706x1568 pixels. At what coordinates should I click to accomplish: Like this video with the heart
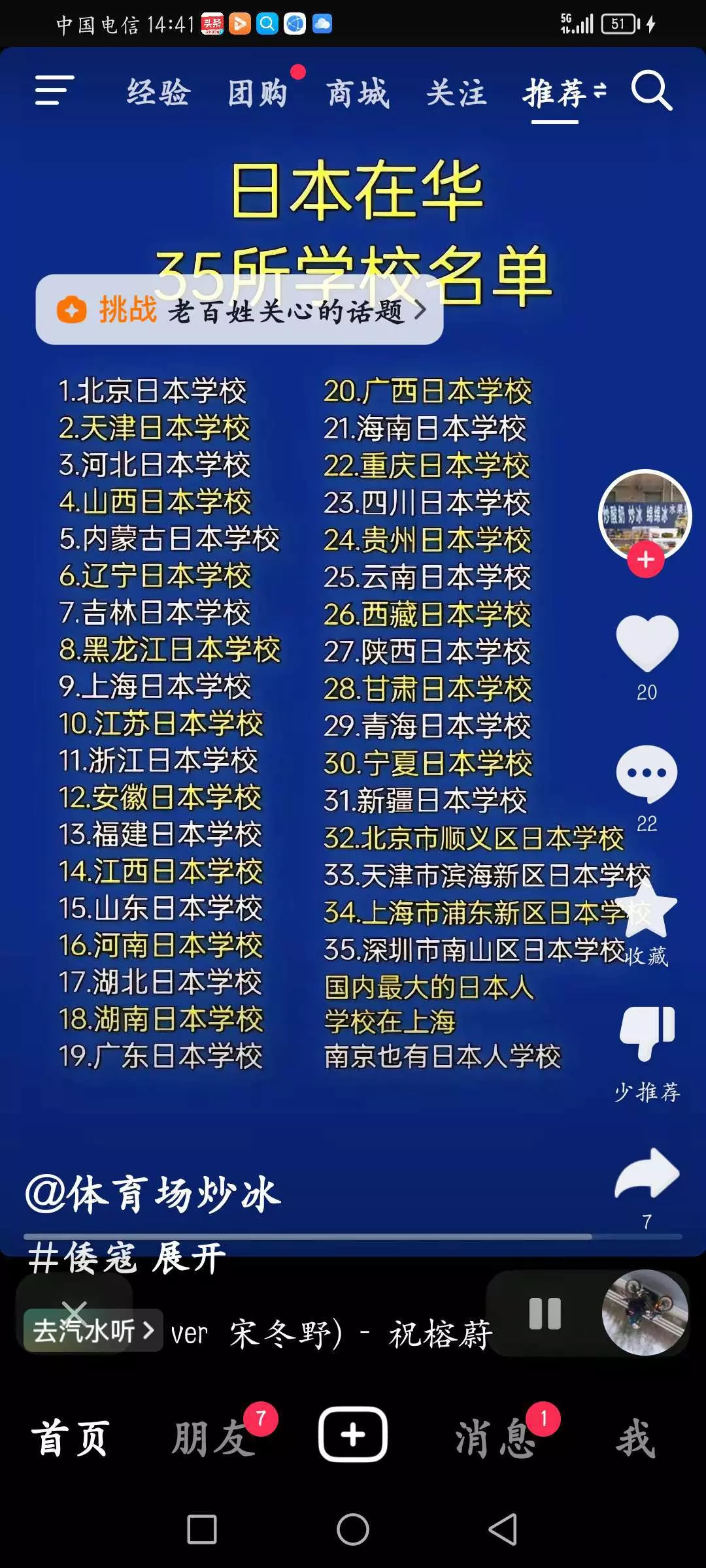point(647,643)
